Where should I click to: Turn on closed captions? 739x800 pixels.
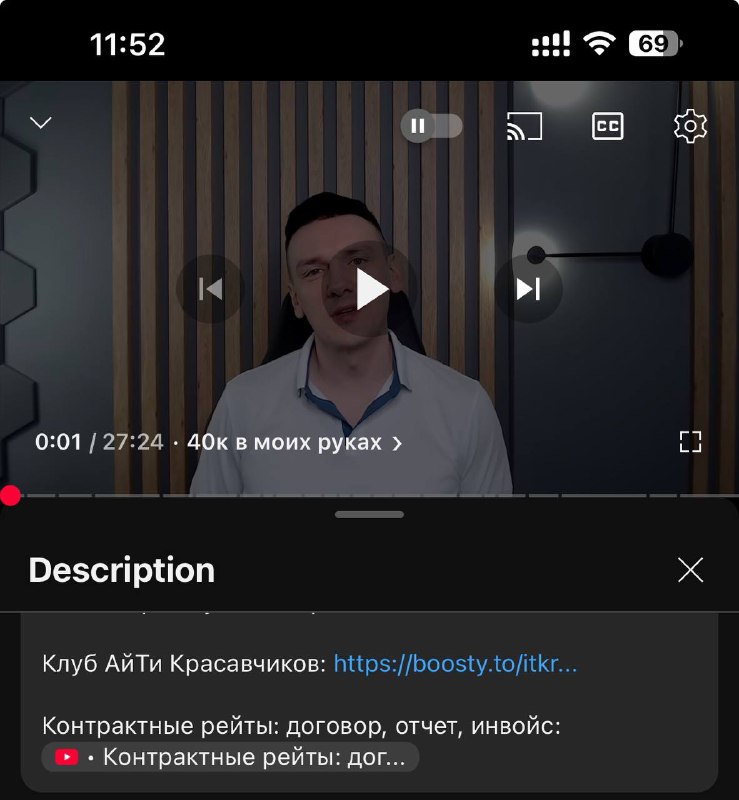click(x=608, y=126)
